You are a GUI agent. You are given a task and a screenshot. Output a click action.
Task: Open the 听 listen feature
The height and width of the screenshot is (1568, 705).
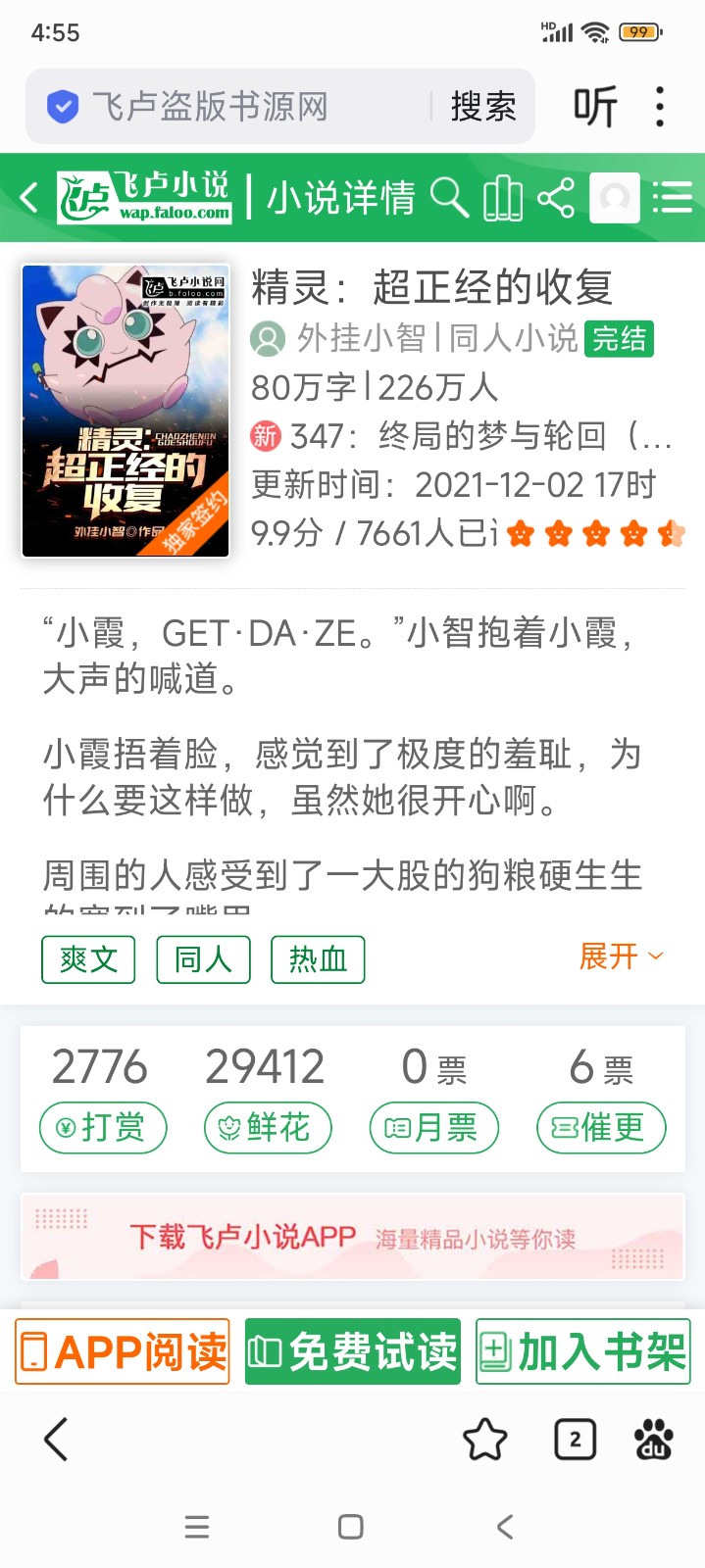595,106
